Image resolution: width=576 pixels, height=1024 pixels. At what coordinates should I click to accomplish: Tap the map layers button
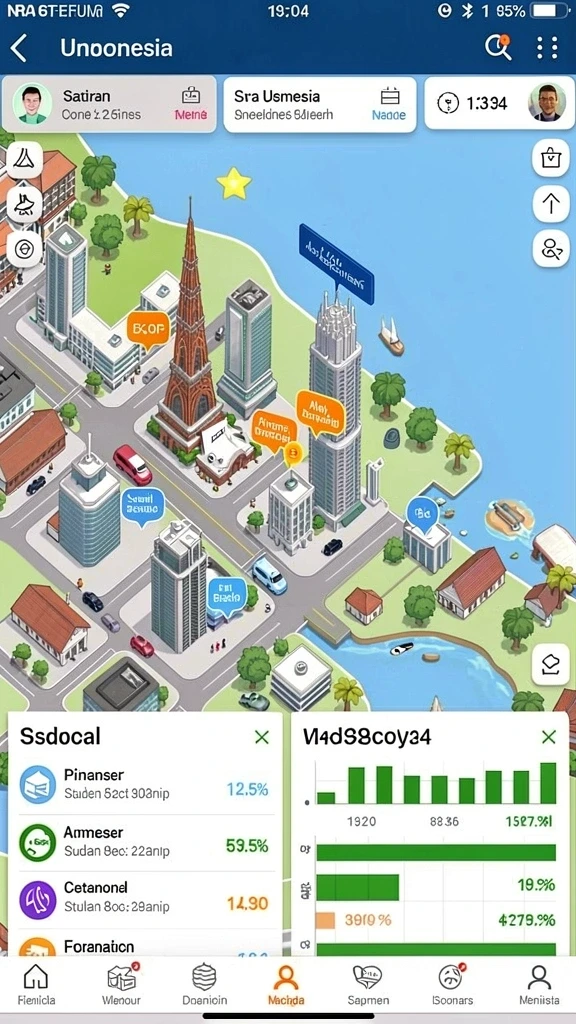tap(551, 664)
